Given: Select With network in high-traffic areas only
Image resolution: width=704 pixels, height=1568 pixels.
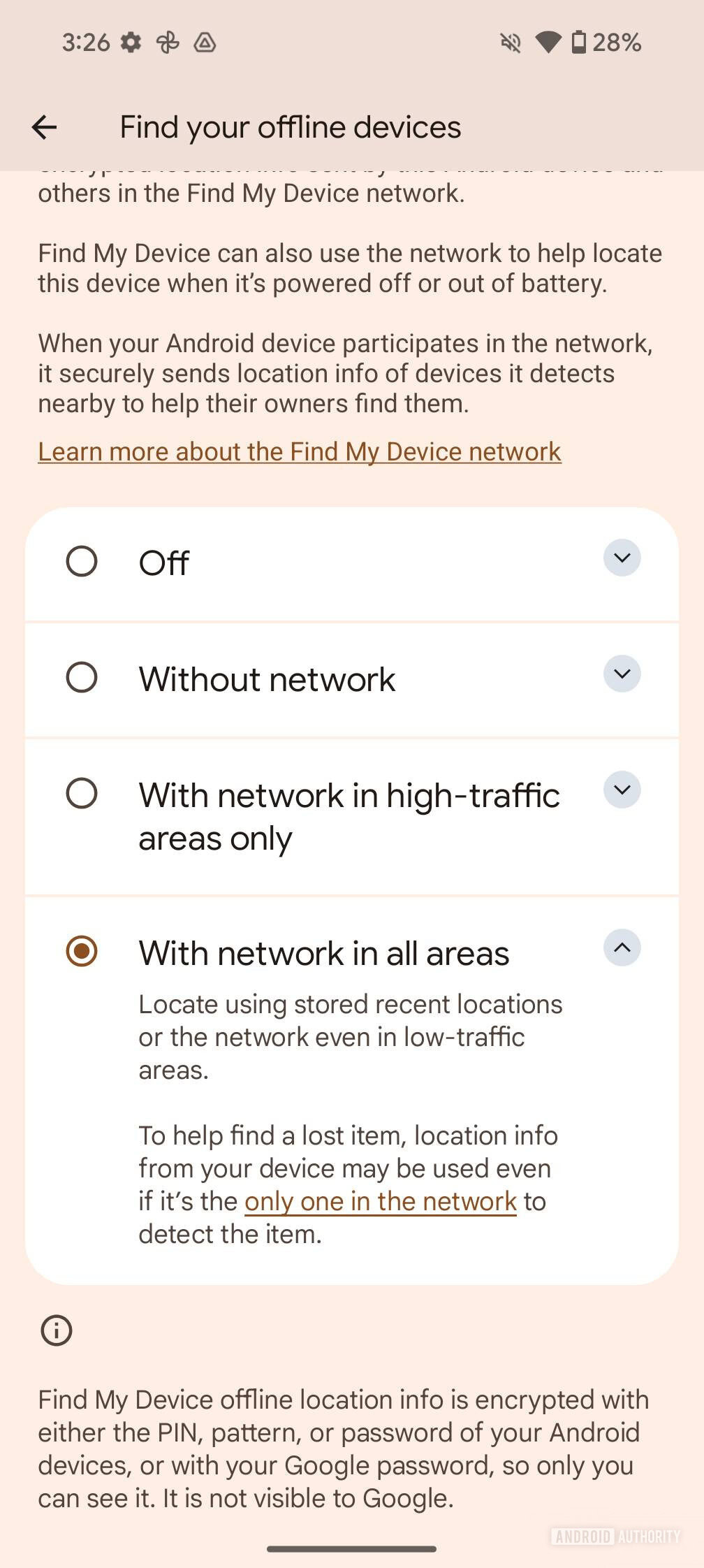Looking at the screenshot, I should click(x=82, y=794).
